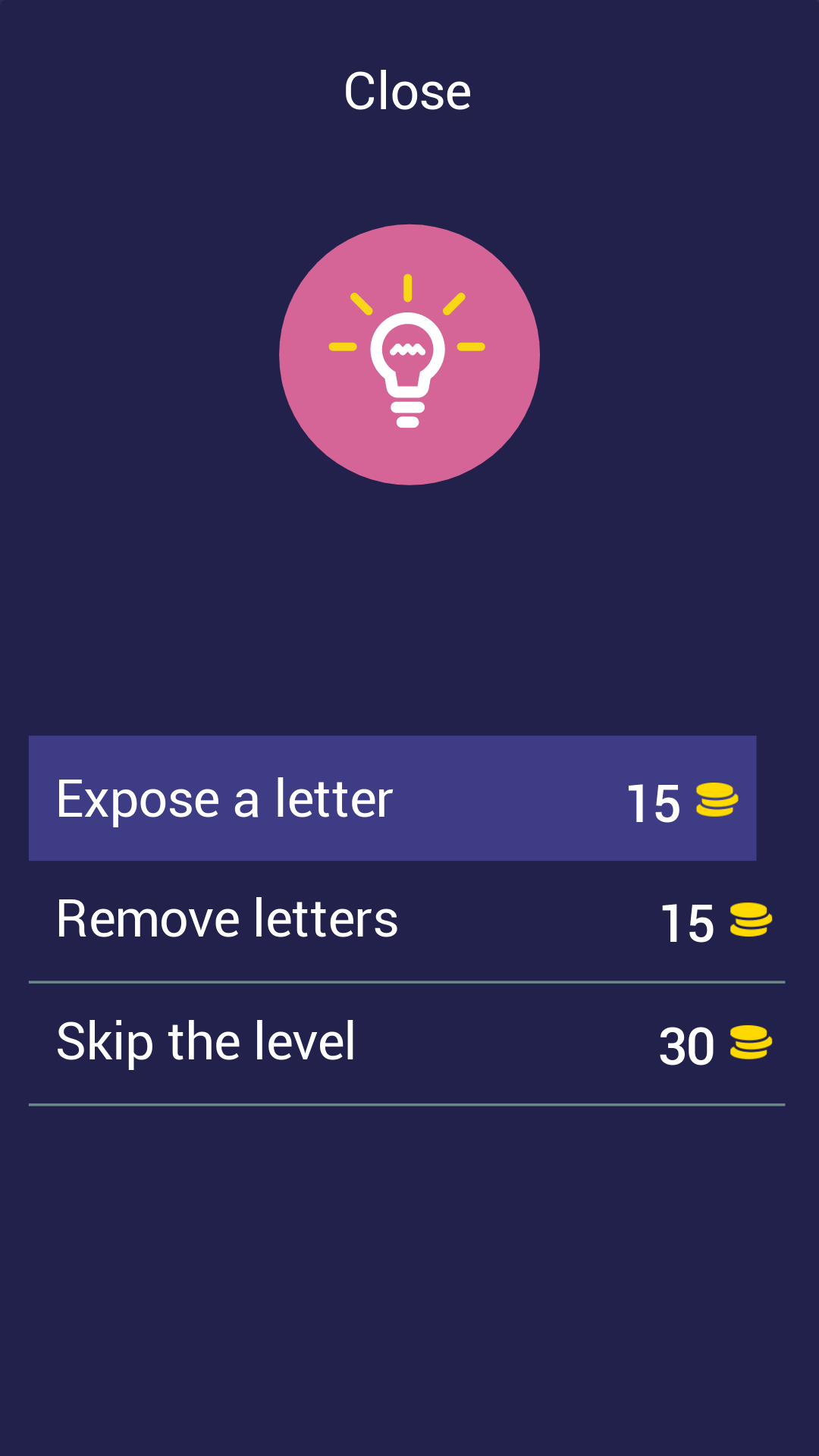This screenshot has width=819, height=1456.
Task: Tap the coin icon next to Skip the level
Action: [x=751, y=1044]
